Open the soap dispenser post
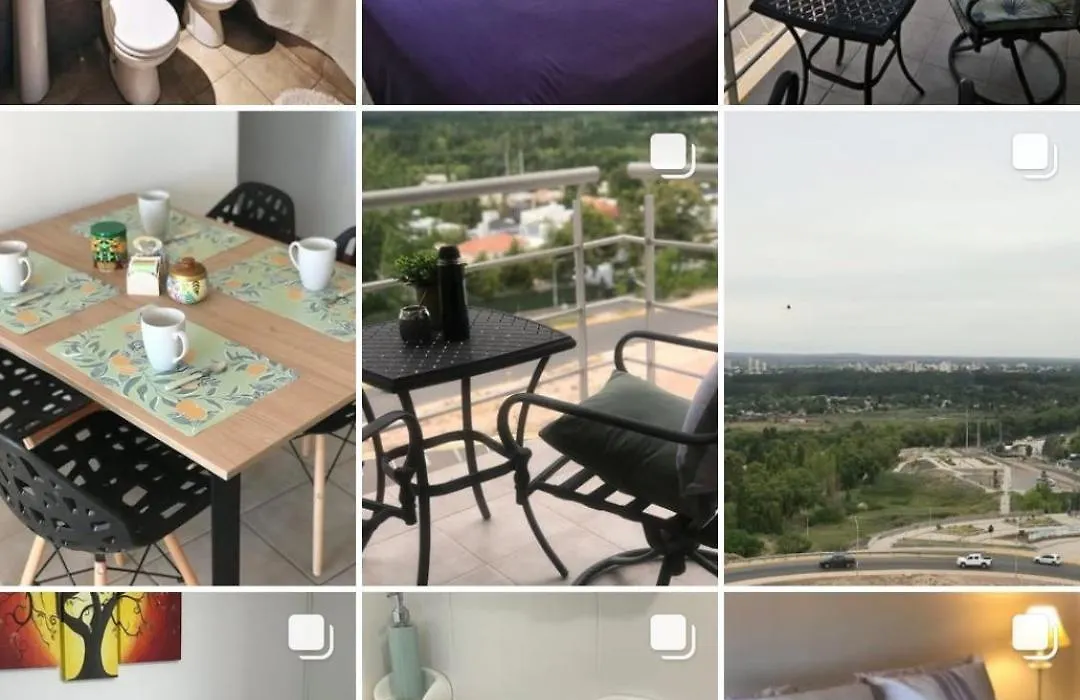The image size is (1080, 700). (539, 646)
